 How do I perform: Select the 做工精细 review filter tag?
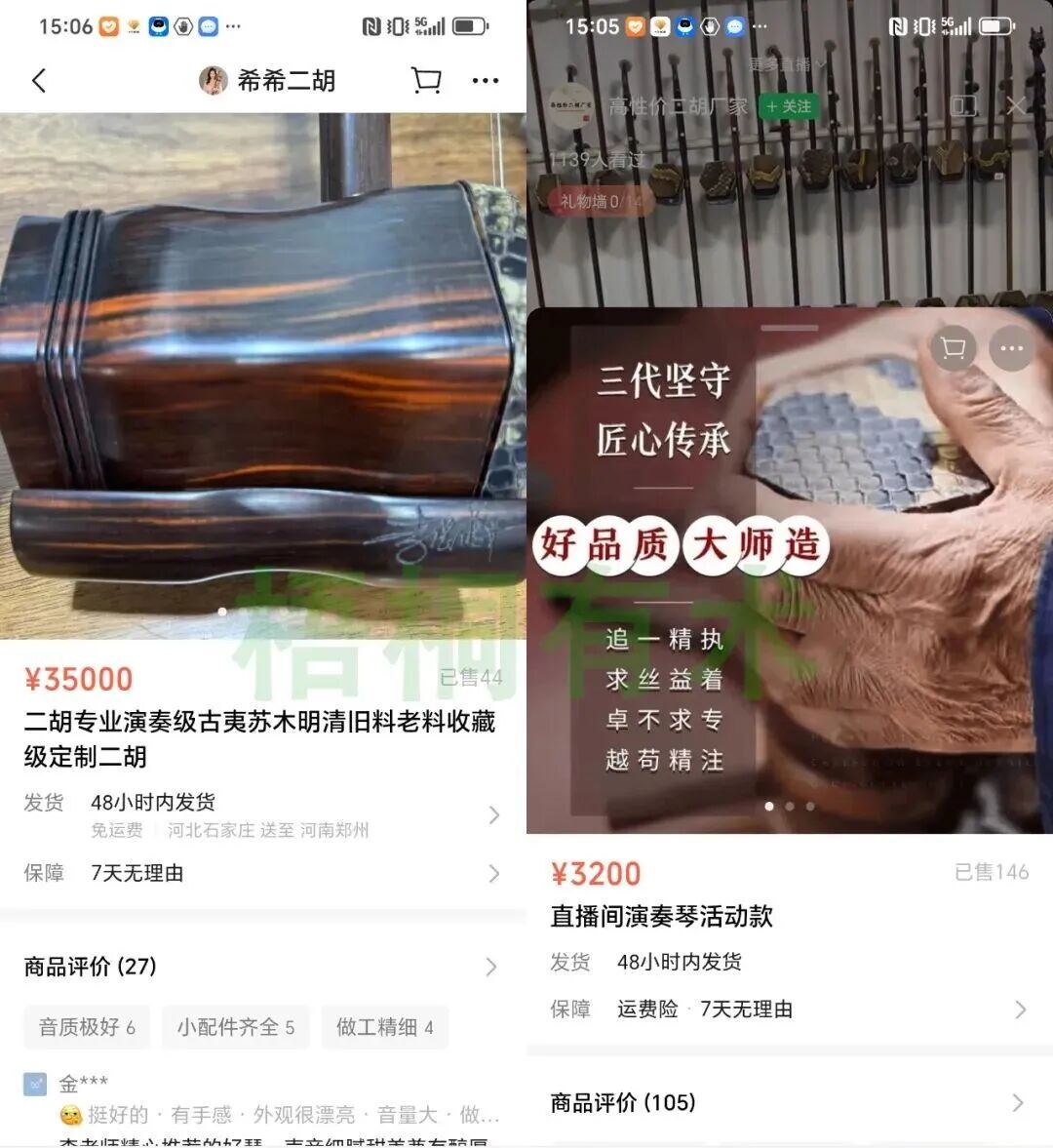pyautogui.click(x=384, y=1027)
